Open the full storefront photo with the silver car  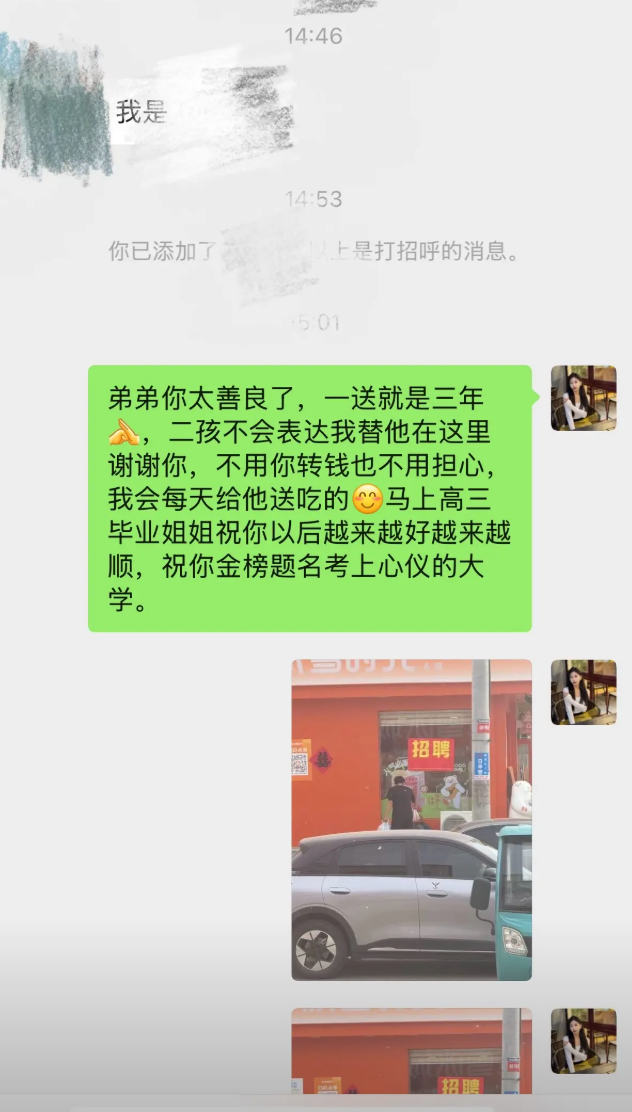tap(411, 819)
